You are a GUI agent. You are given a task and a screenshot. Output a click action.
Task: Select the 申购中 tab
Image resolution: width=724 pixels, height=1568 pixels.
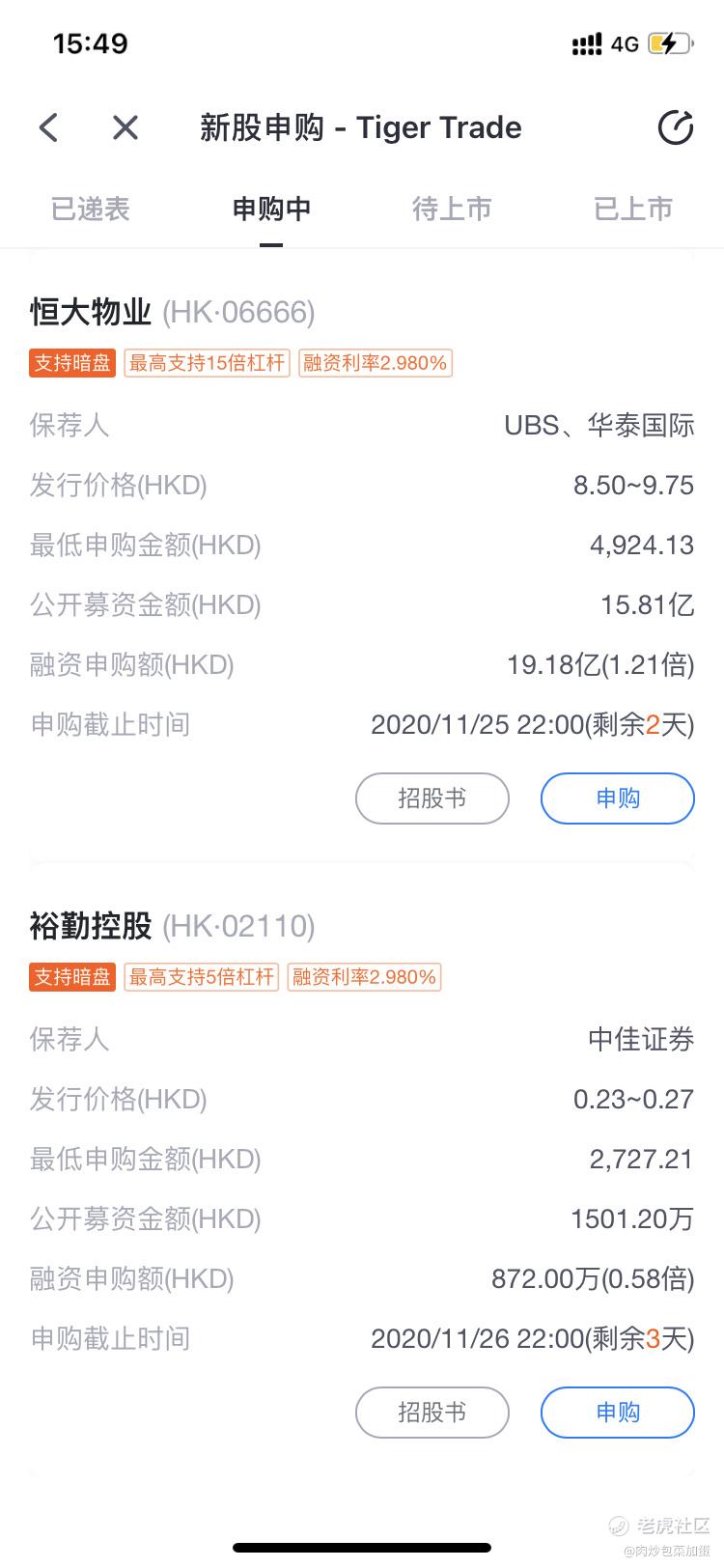pyautogui.click(x=271, y=209)
